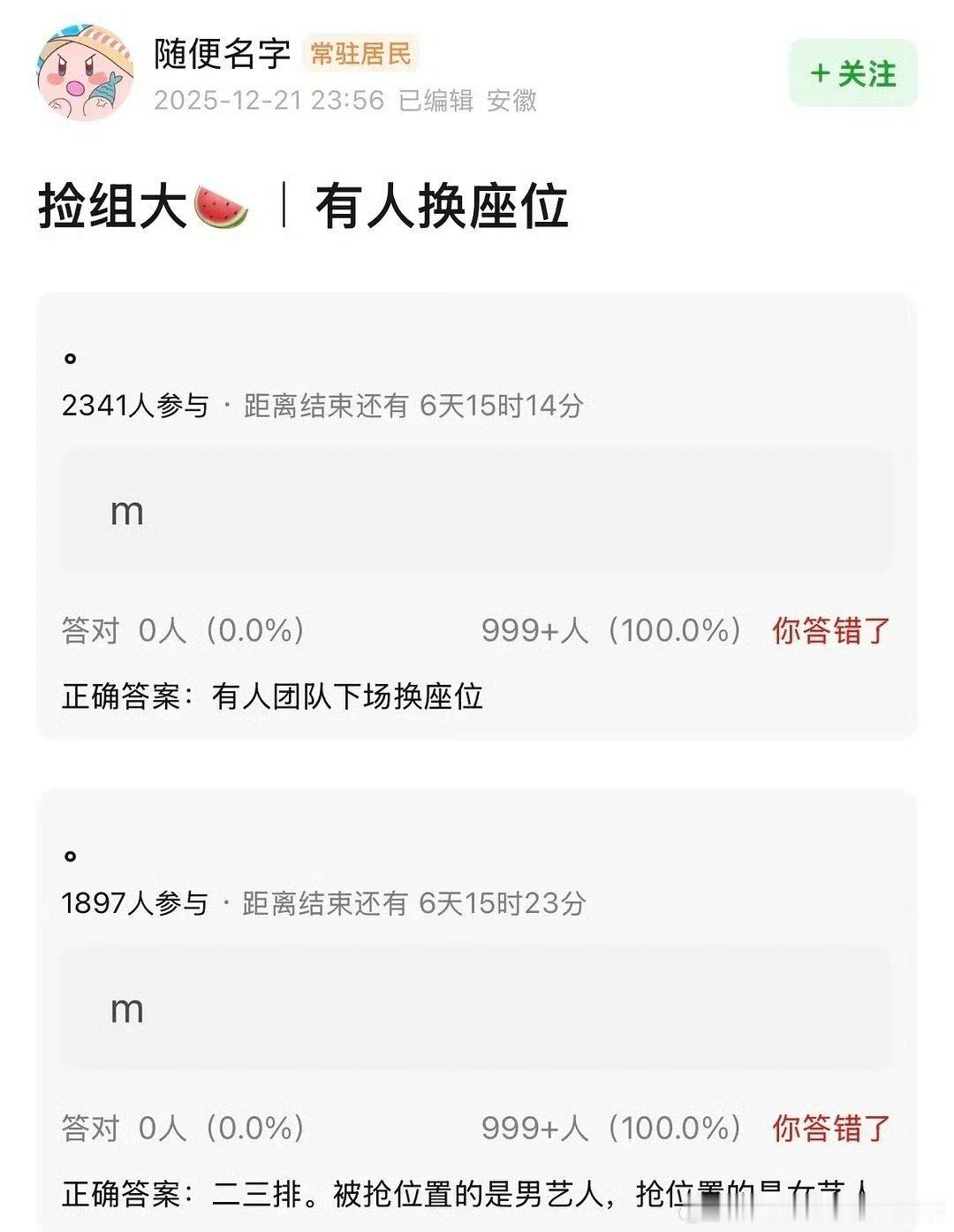Select option m in the second poll
Image resolution: width=954 pixels, height=1232 pixels.
tap(477, 1008)
